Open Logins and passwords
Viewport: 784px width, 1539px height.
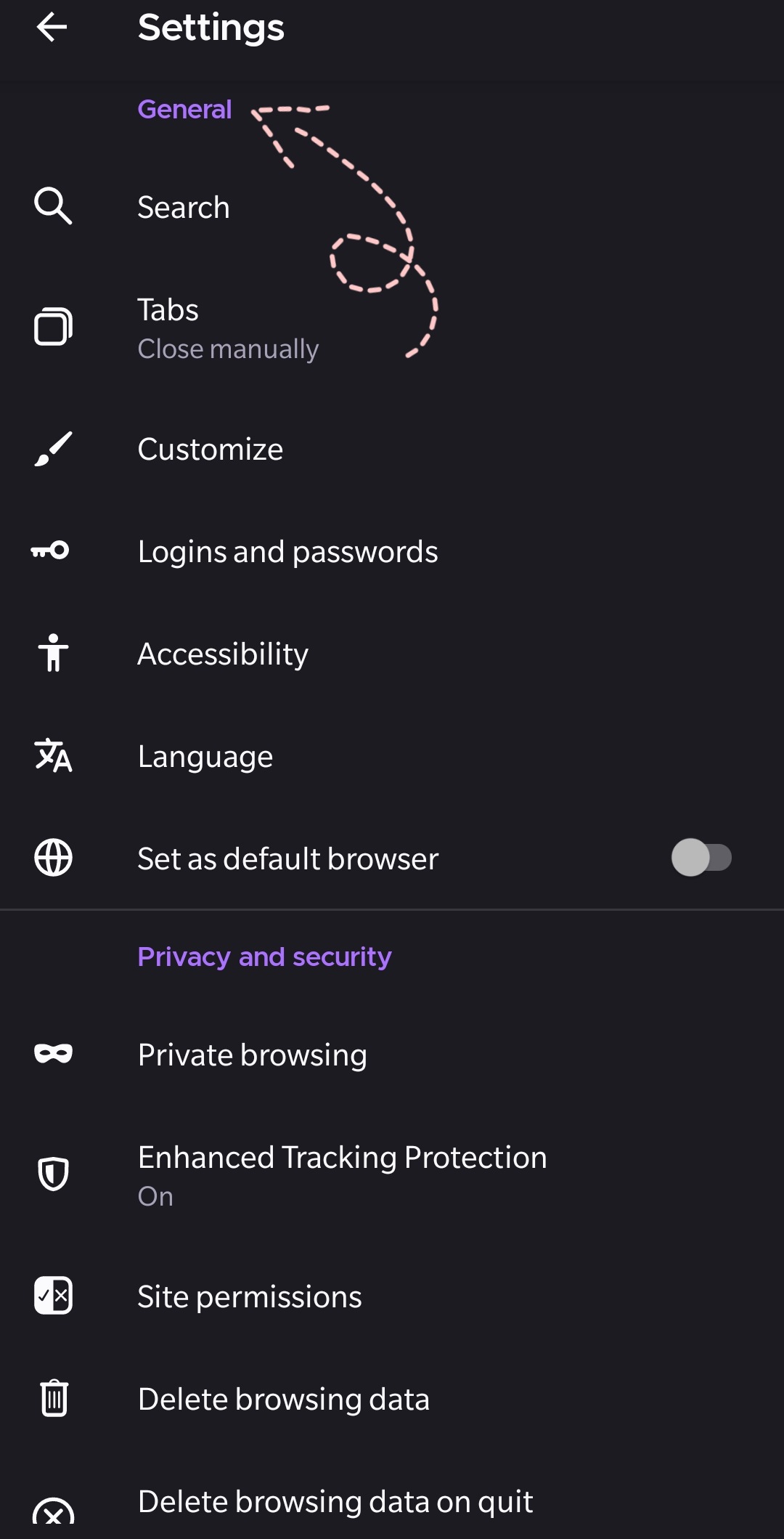tap(392, 551)
